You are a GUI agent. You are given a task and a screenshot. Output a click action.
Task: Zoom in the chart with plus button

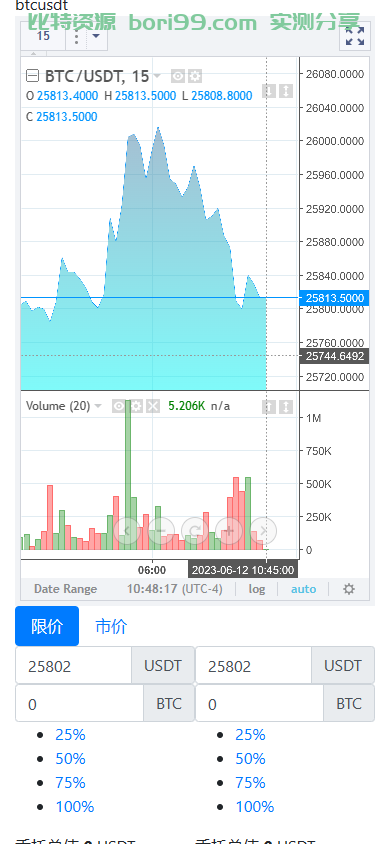pos(229,531)
